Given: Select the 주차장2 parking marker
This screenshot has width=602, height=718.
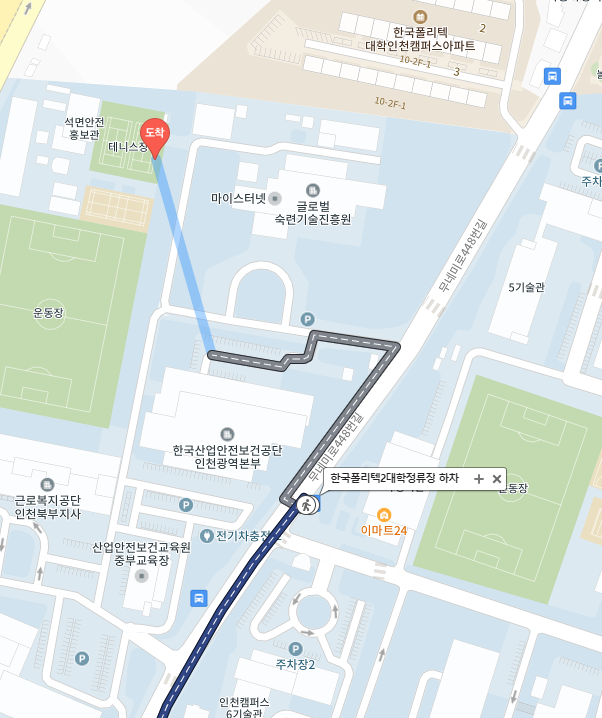Looking at the screenshot, I should (295, 648).
